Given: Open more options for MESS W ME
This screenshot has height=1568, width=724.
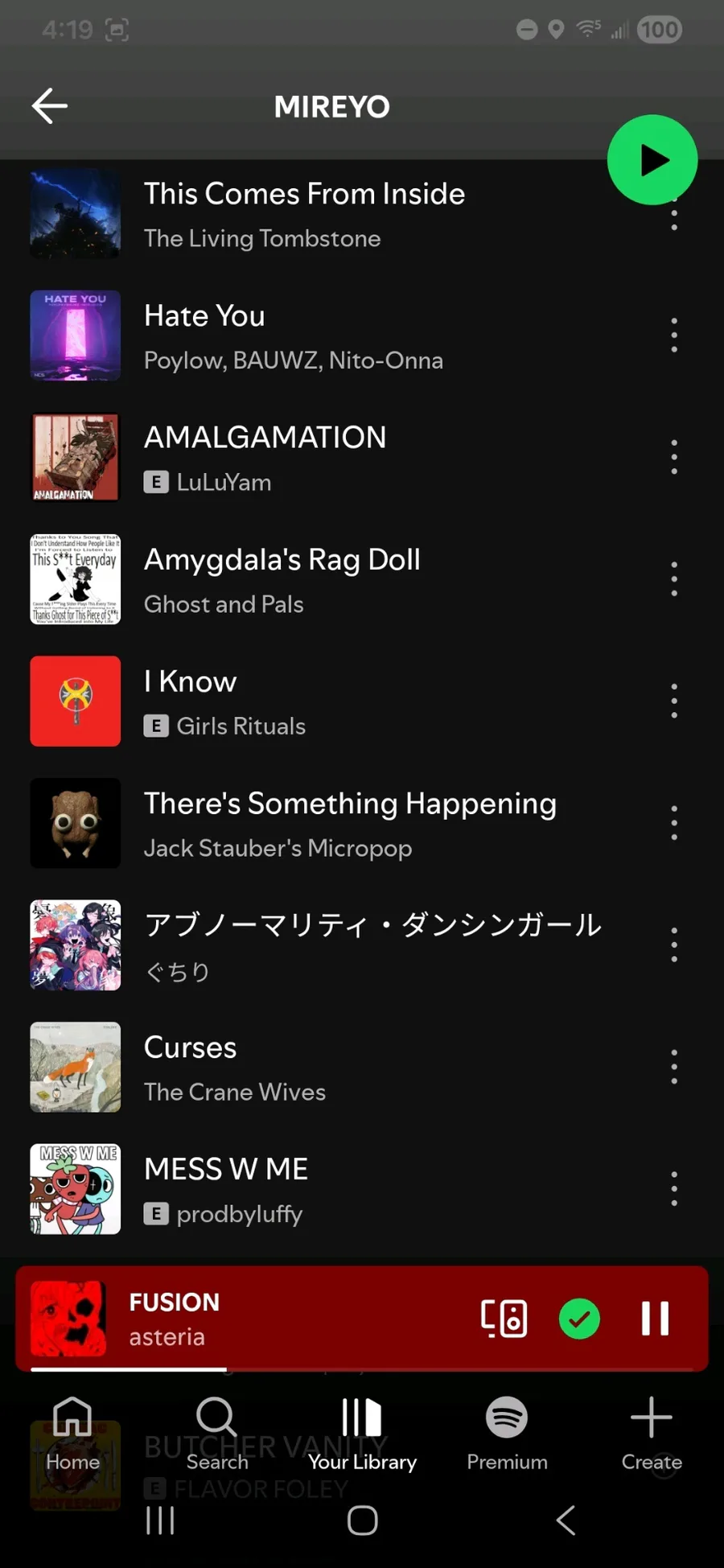Looking at the screenshot, I should point(674,1188).
